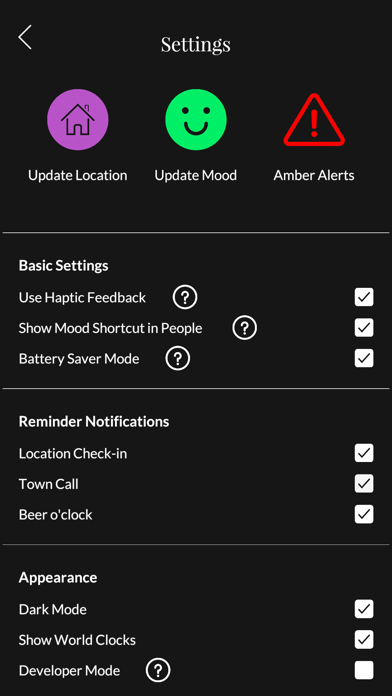Uncheck Show World Clocks

point(364,640)
